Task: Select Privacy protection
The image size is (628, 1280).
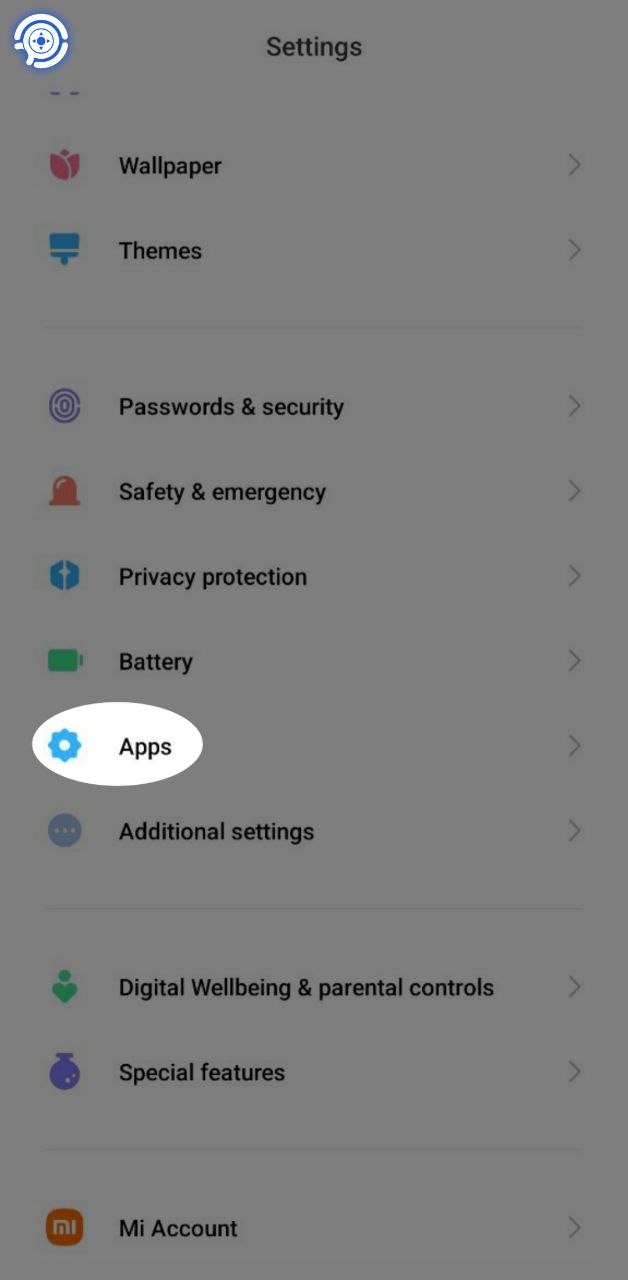Action: 212,577
